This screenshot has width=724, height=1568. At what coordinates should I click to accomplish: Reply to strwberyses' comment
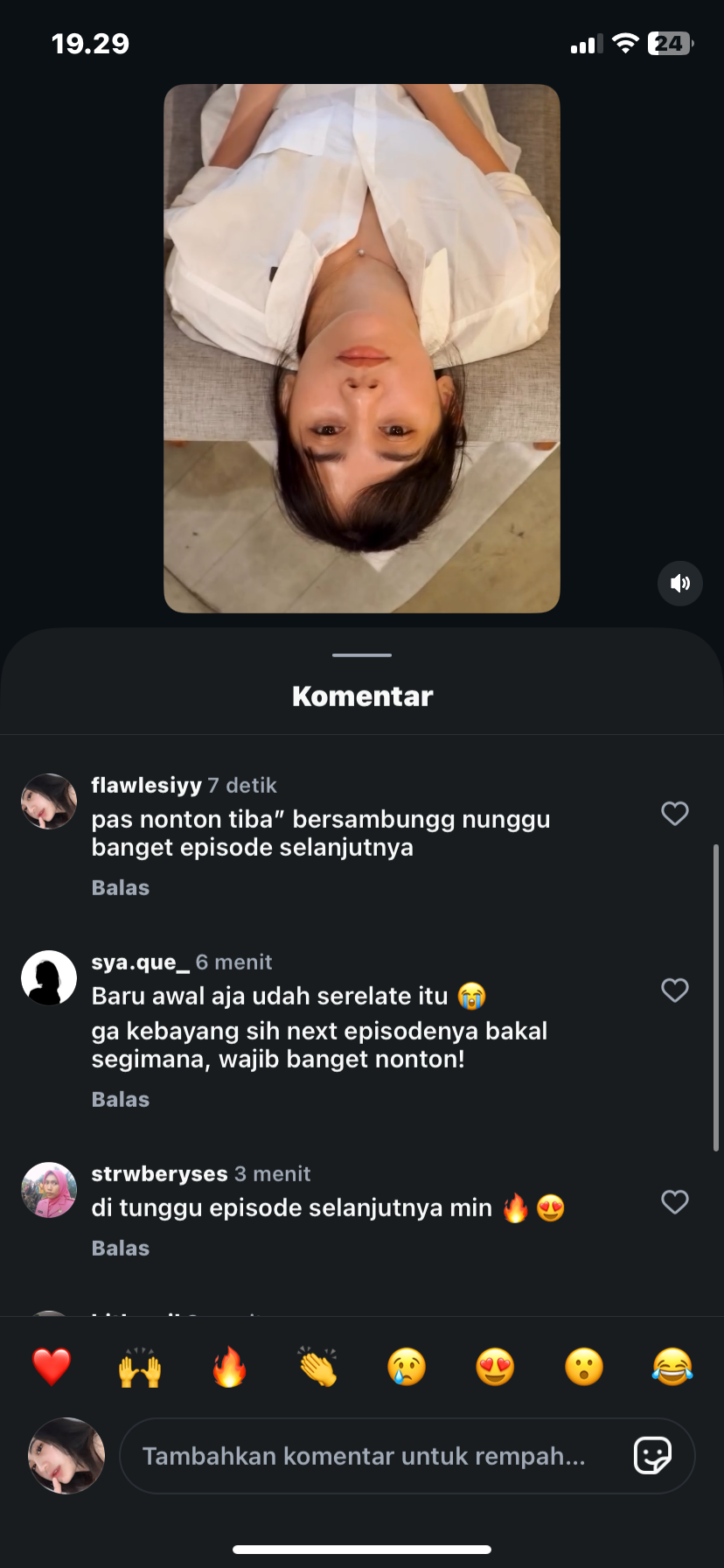121,1249
